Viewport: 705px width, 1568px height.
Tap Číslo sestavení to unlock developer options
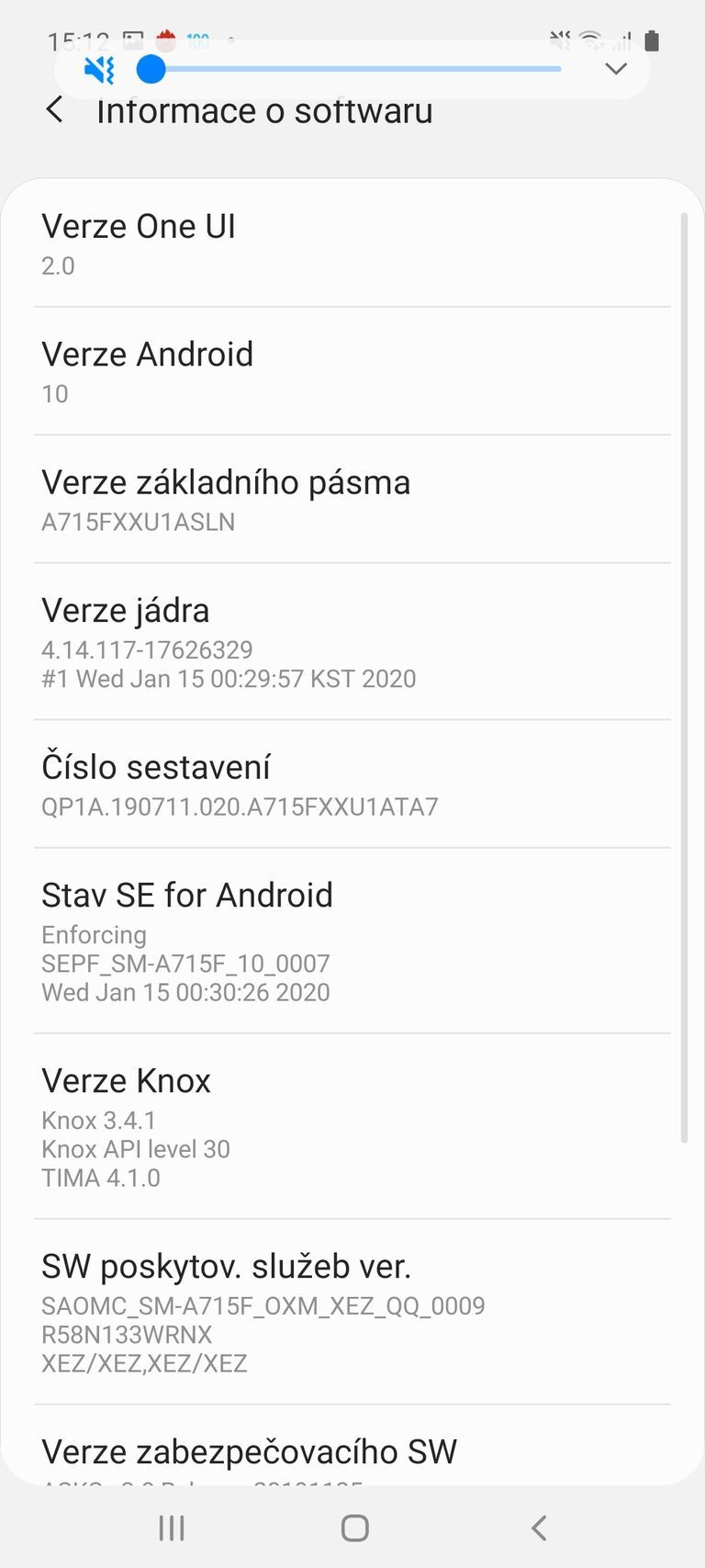352,783
